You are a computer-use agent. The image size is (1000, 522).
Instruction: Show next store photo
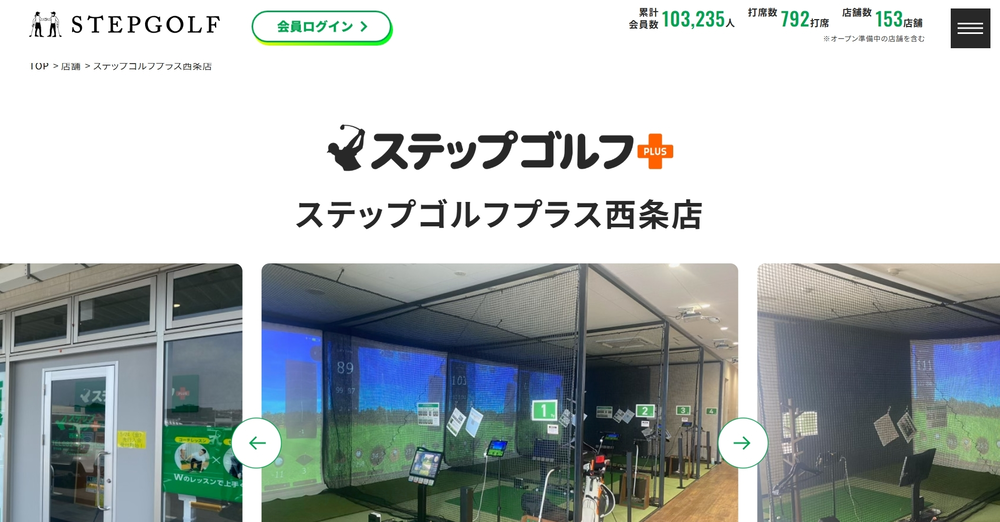[x=742, y=443]
